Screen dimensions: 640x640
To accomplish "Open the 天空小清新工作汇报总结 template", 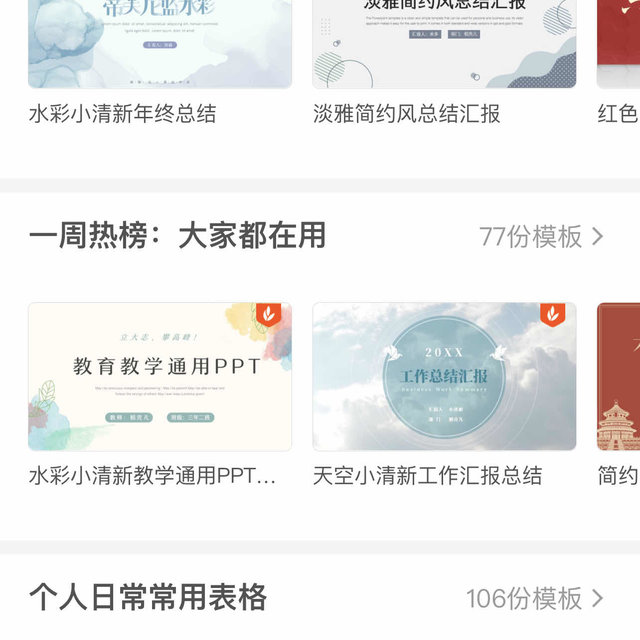I will point(444,377).
